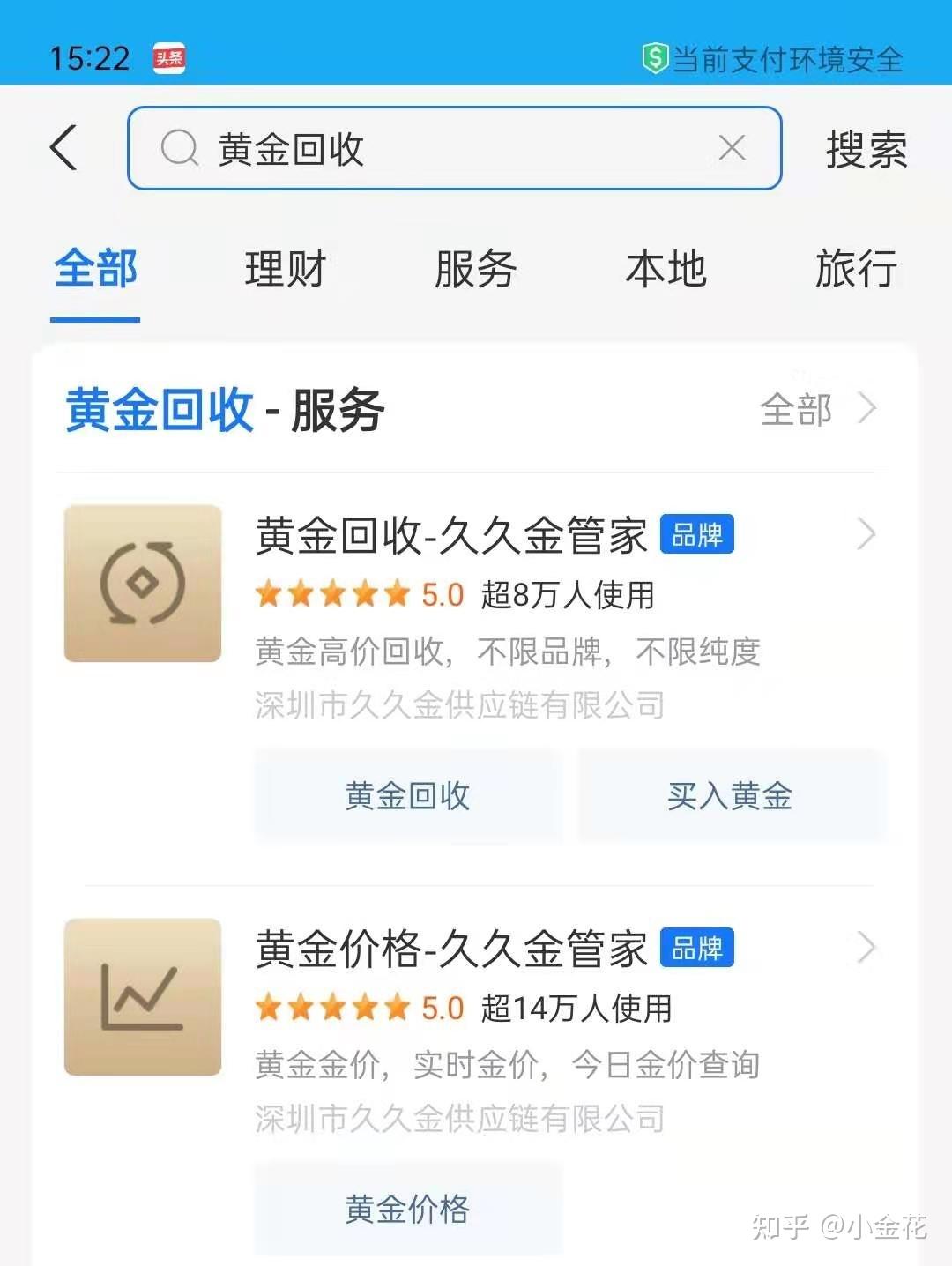Clear the search text with the X
The image size is (952, 1266).
coord(732,148)
